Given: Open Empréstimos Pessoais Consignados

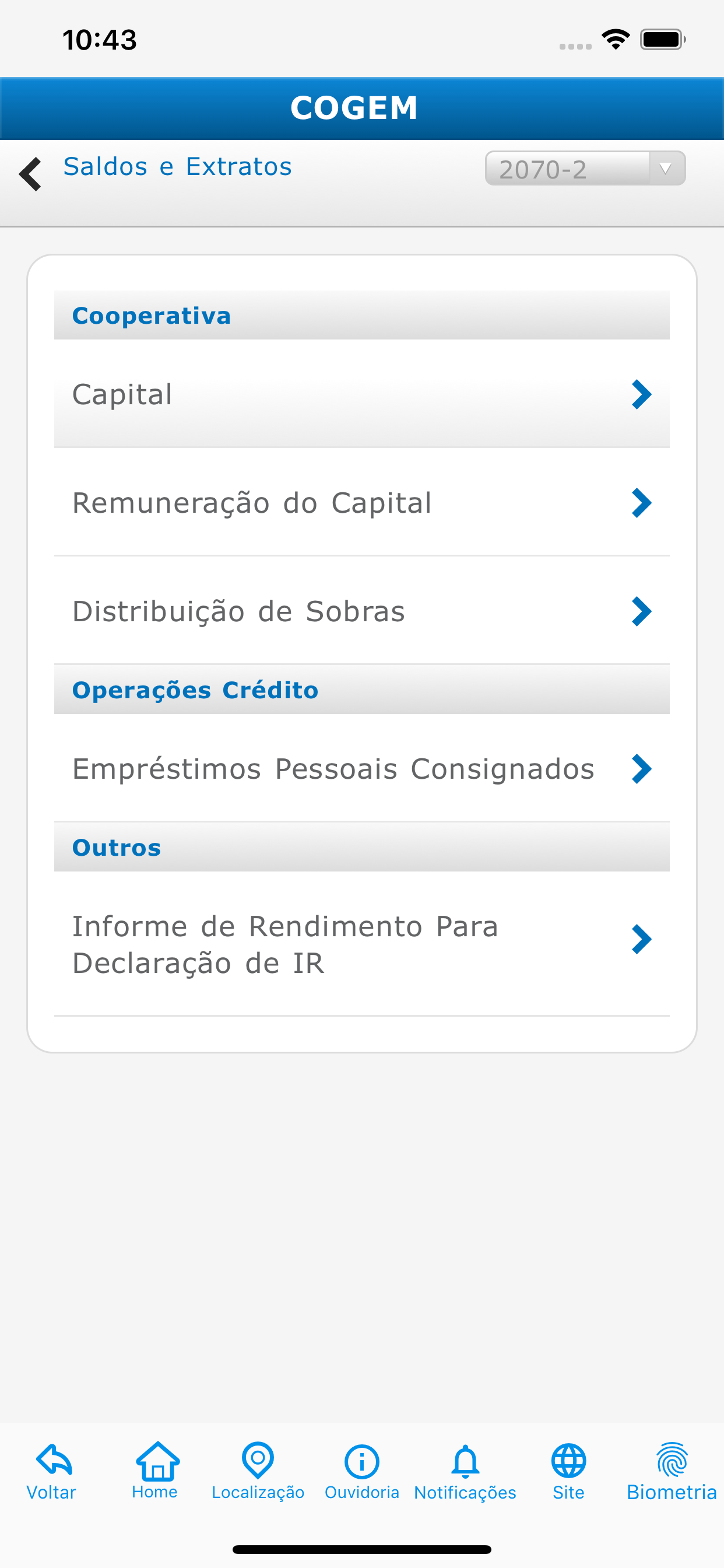Looking at the screenshot, I should [361, 768].
